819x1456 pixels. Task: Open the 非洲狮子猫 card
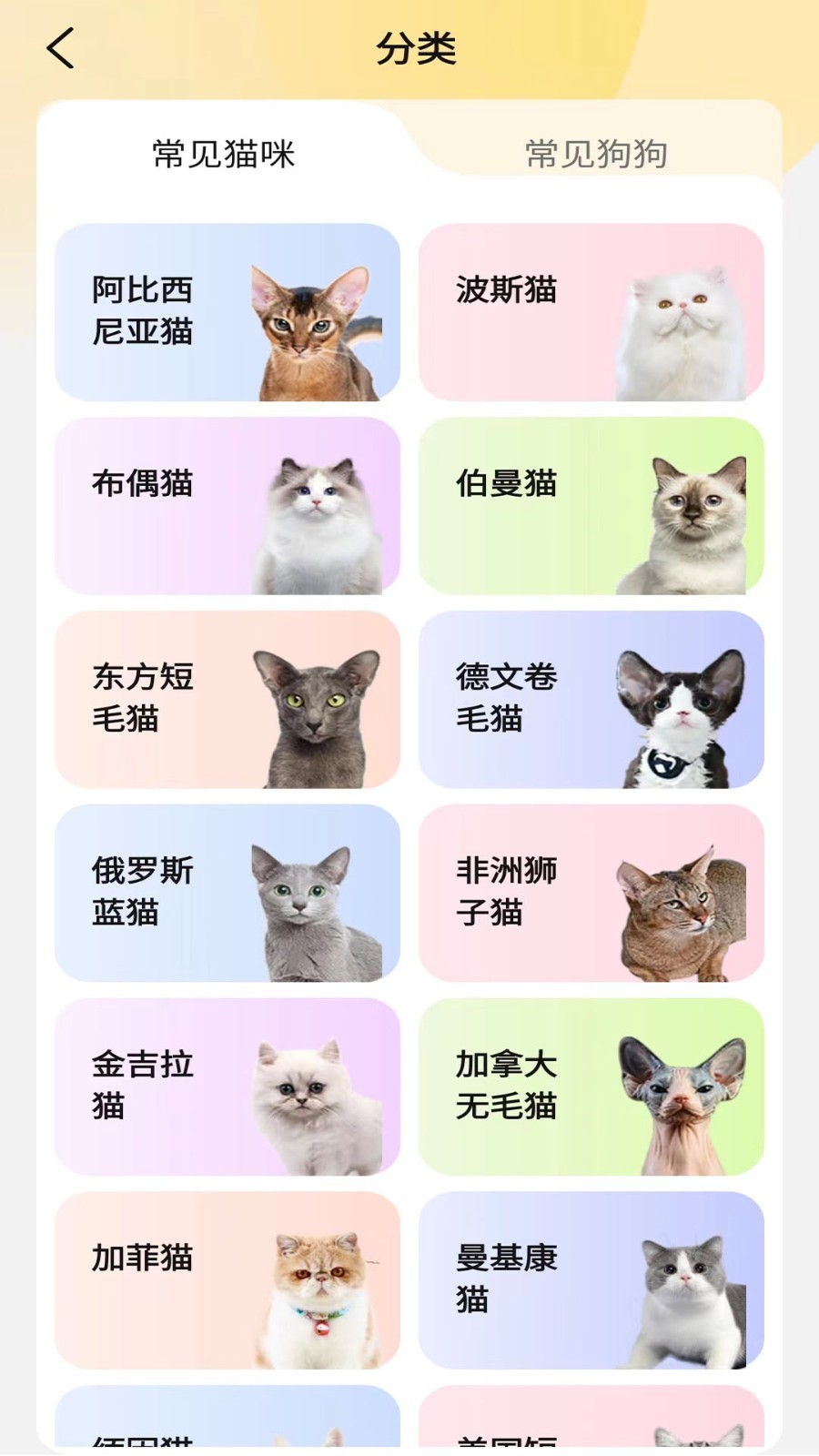(591, 893)
